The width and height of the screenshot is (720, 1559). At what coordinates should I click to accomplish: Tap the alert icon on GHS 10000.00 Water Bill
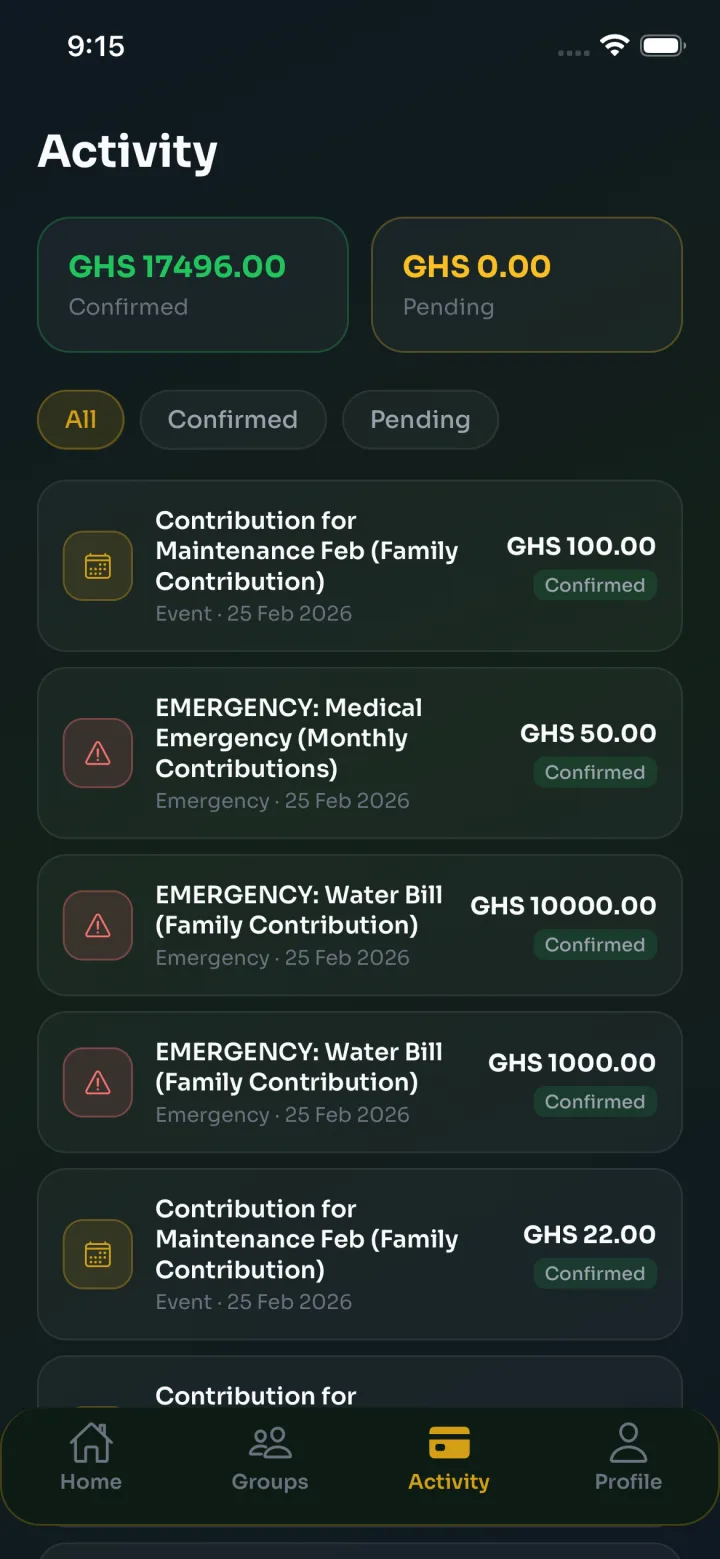(97, 925)
